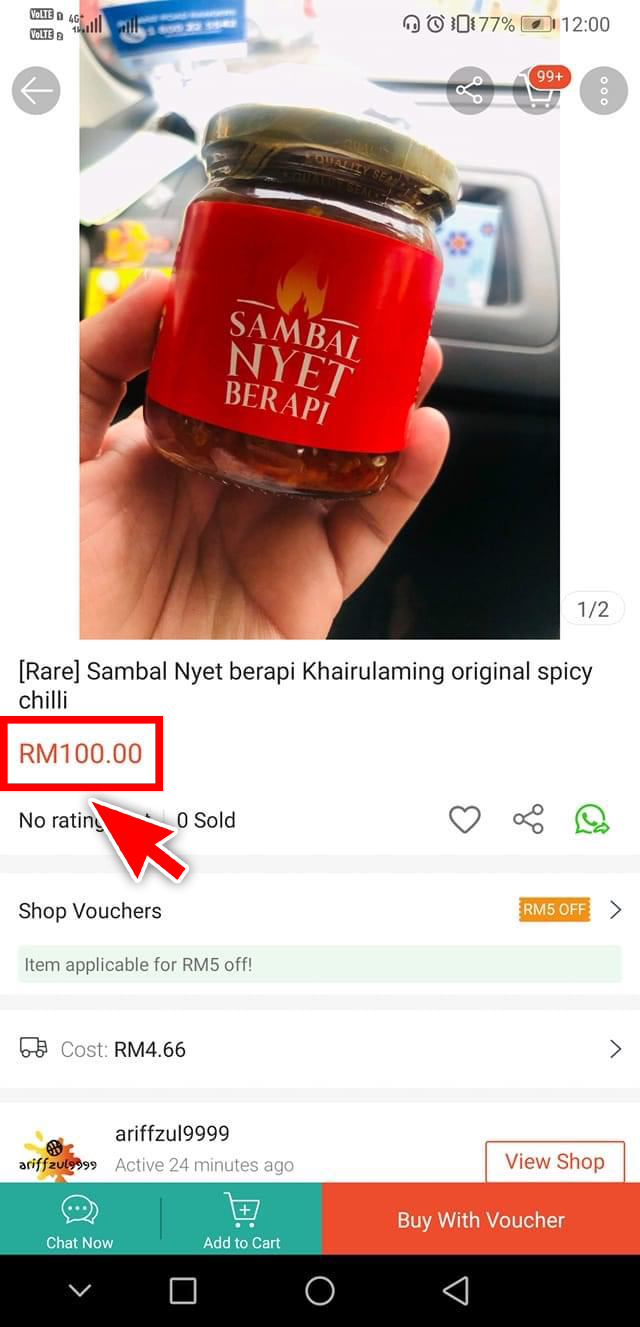Open the shopping cart
Screen dimensions: 640x1327
click(x=537, y=91)
